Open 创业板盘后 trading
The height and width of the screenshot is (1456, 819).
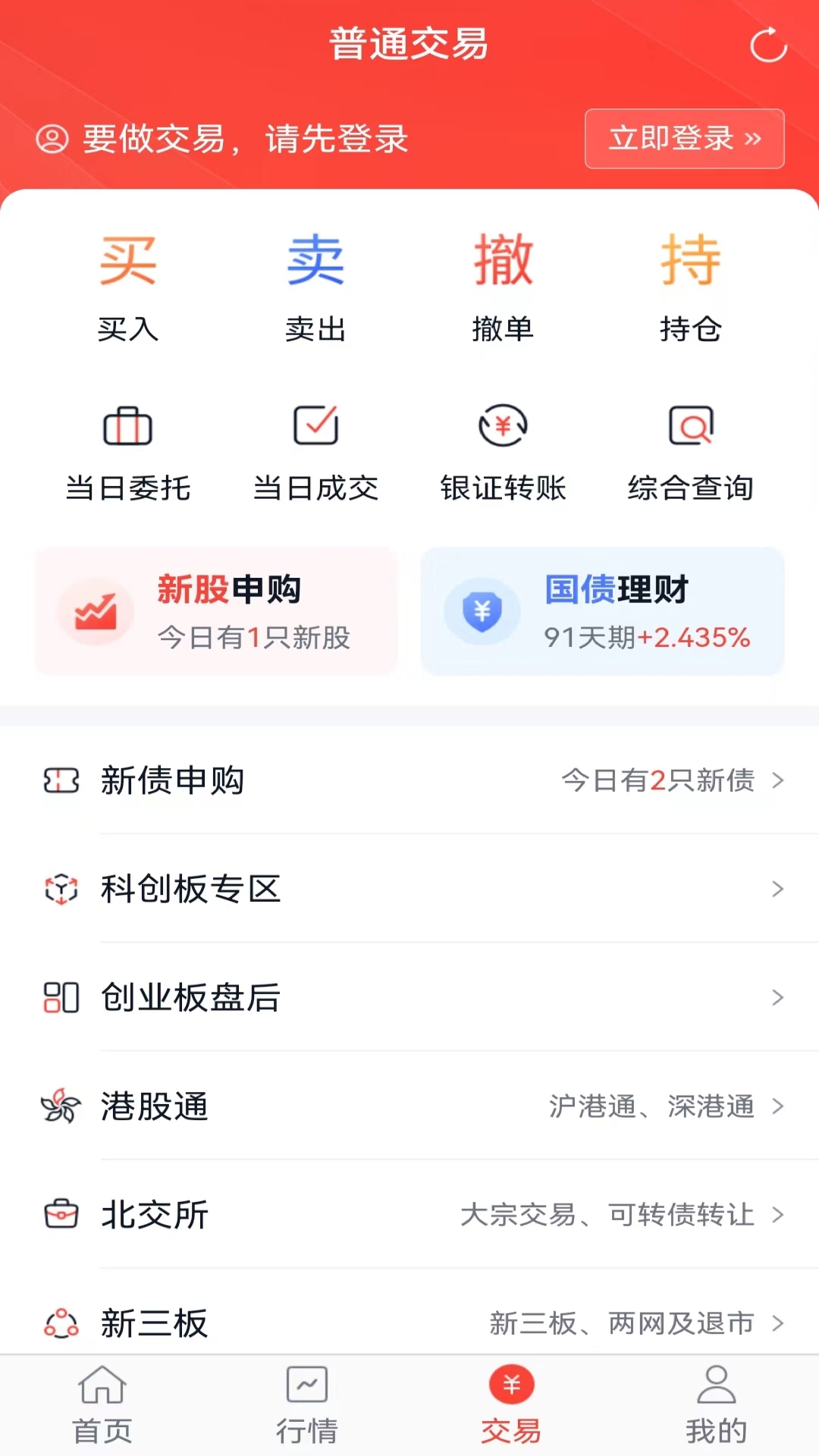pyautogui.click(x=409, y=997)
